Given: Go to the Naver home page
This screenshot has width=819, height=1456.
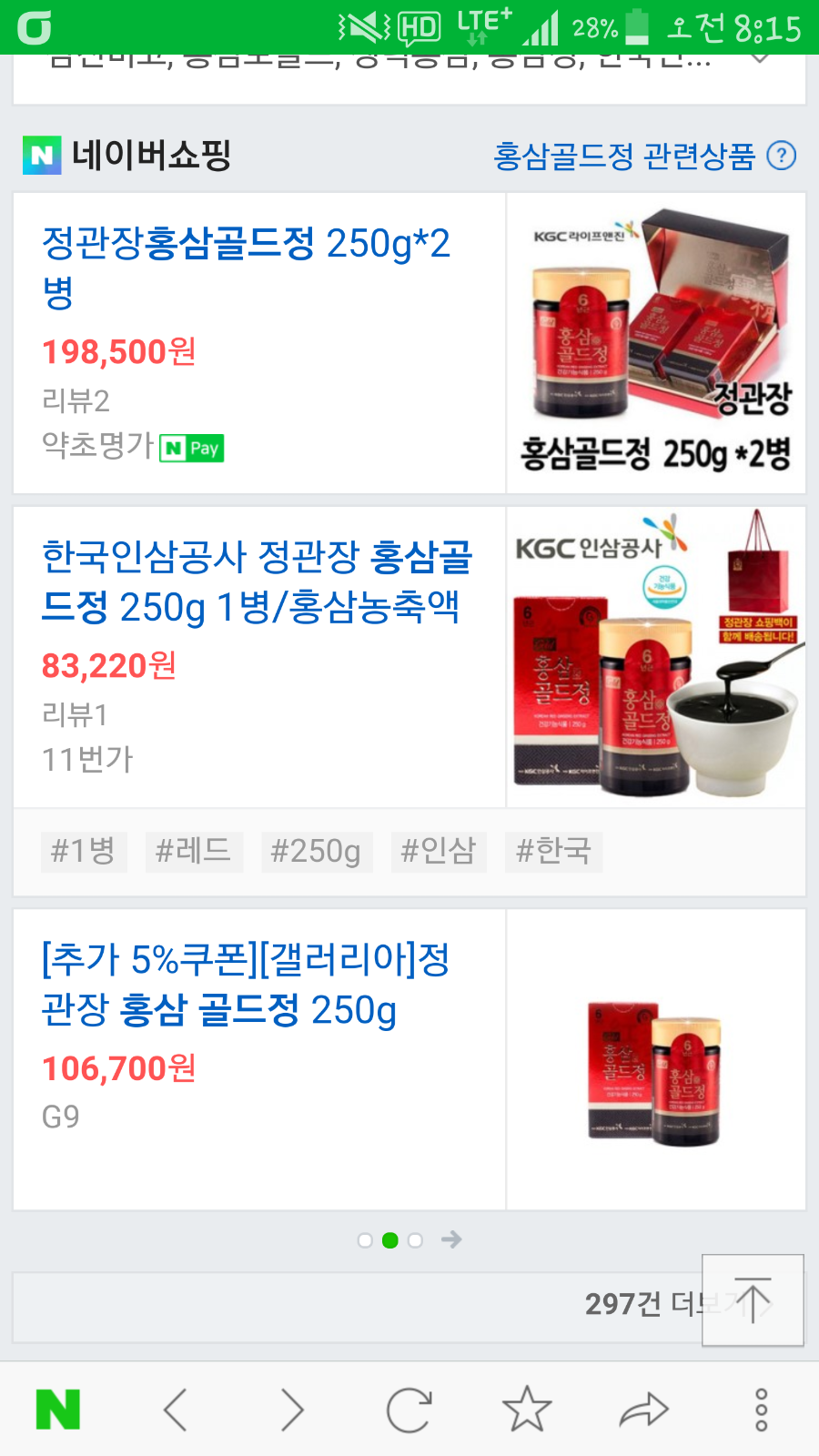Looking at the screenshot, I should (x=58, y=1410).
